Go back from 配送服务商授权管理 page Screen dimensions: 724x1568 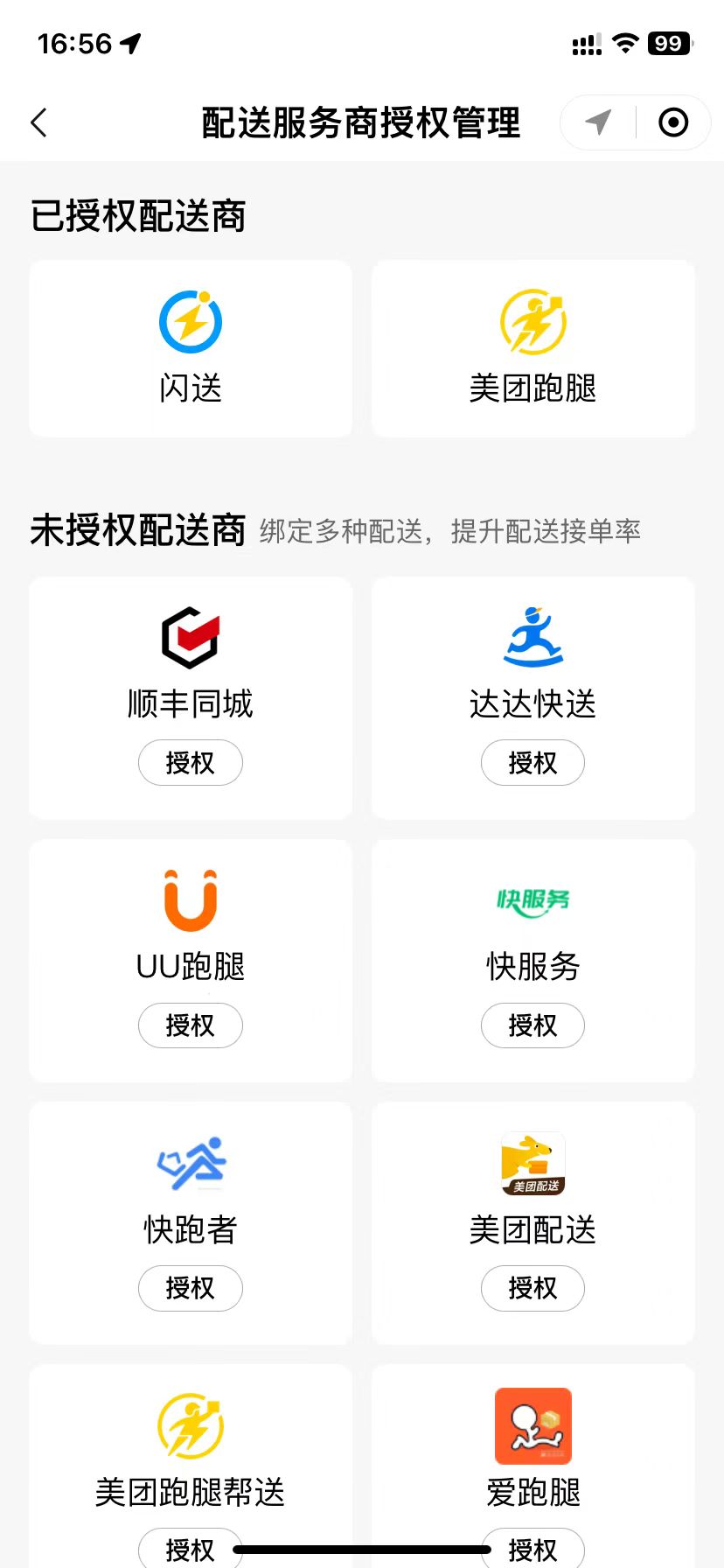tap(38, 122)
